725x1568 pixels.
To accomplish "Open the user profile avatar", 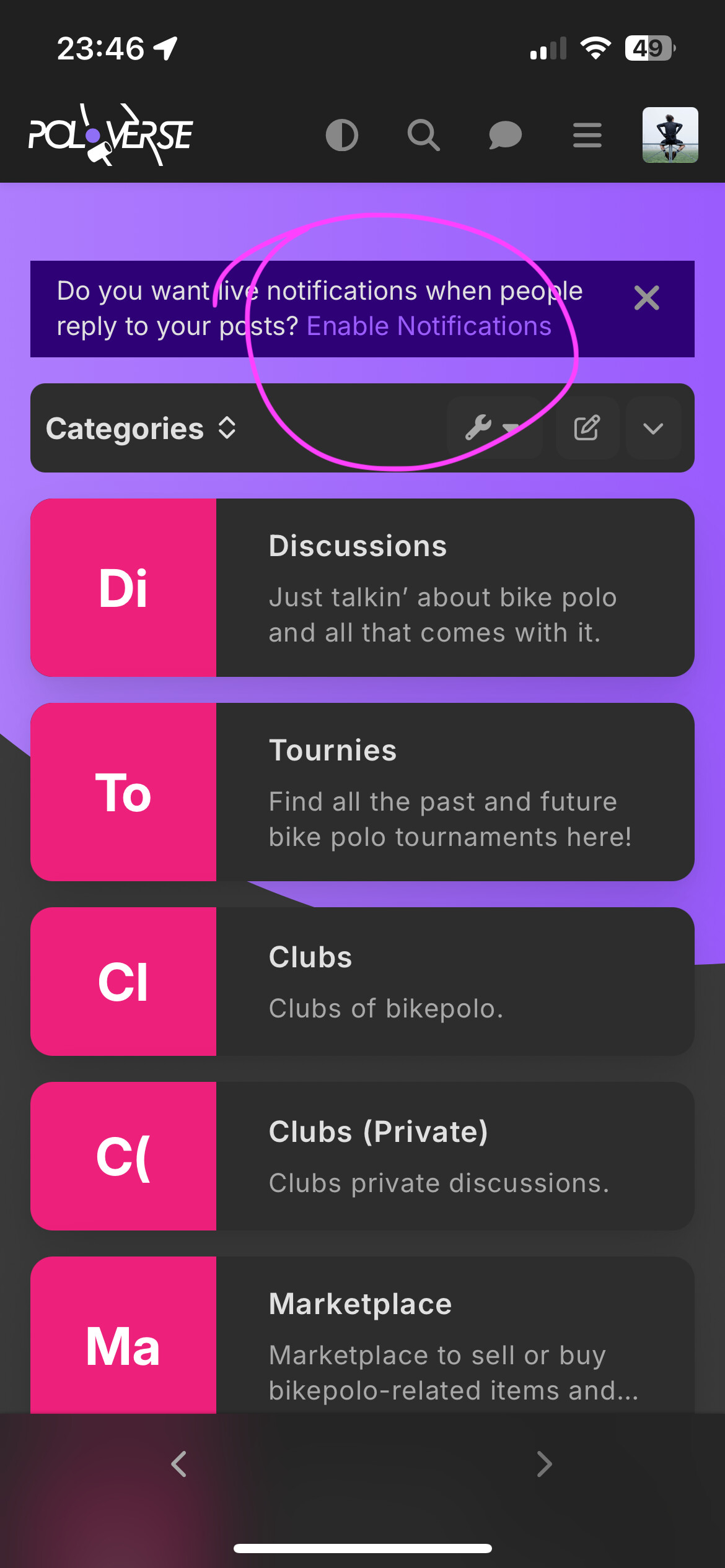I will [x=670, y=135].
